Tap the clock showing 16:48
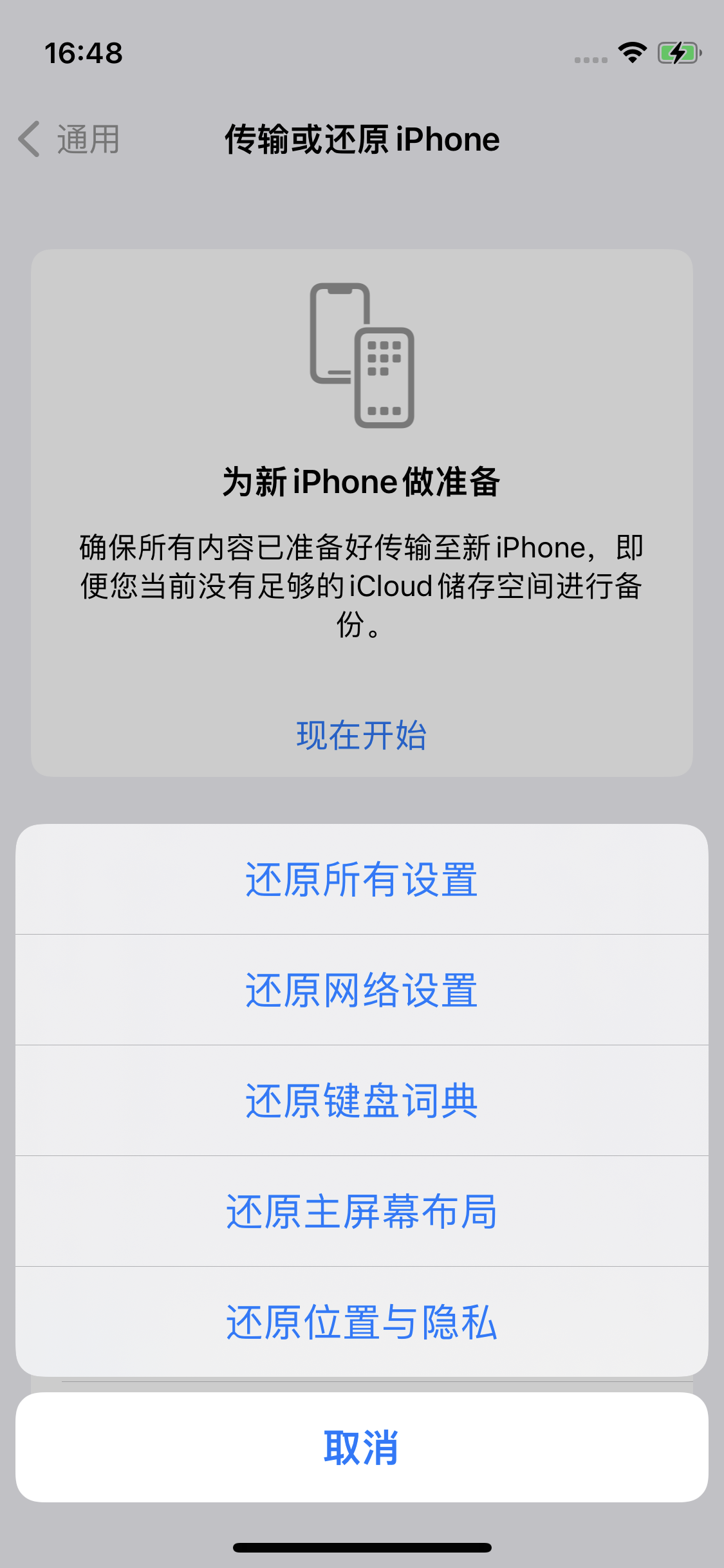 84,55
